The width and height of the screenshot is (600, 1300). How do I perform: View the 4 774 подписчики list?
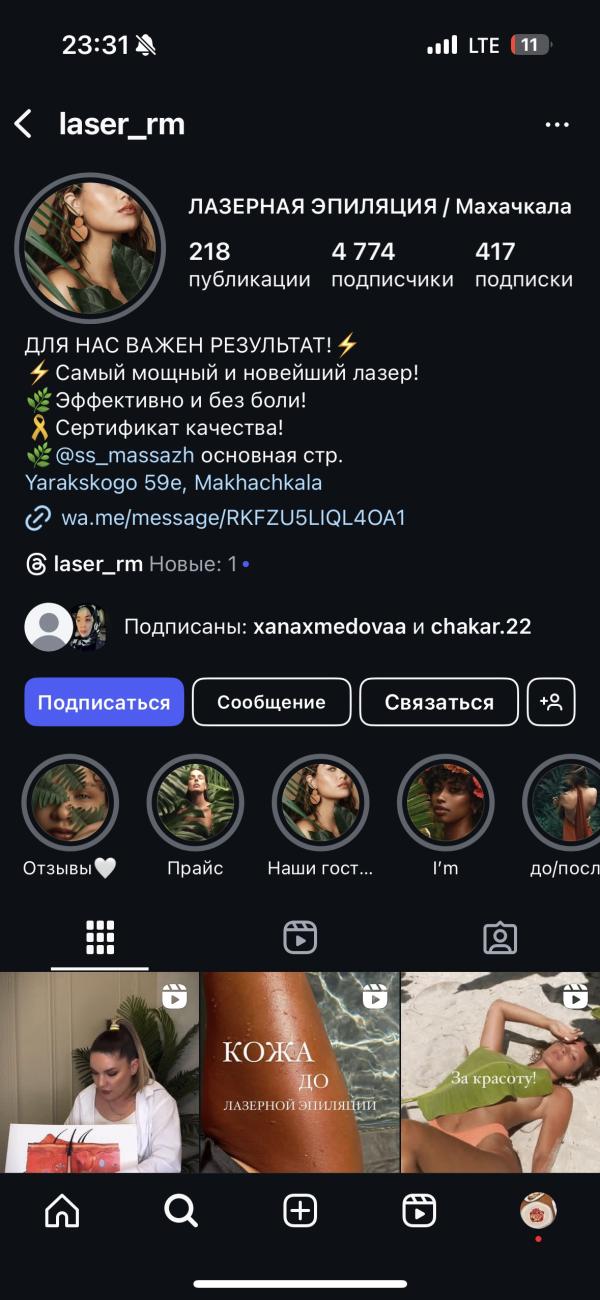coord(392,265)
